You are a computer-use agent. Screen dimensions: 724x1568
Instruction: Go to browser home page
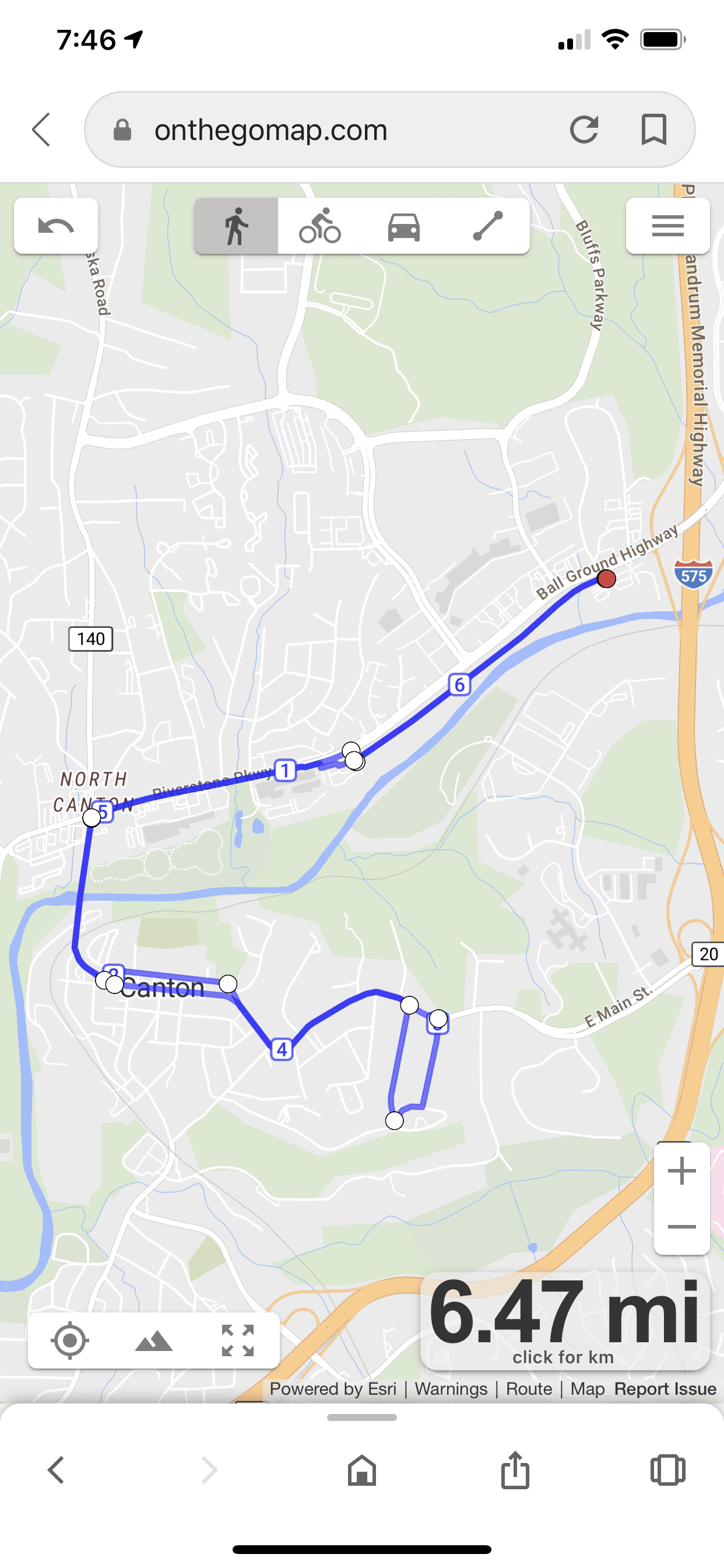coord(361,1470)
